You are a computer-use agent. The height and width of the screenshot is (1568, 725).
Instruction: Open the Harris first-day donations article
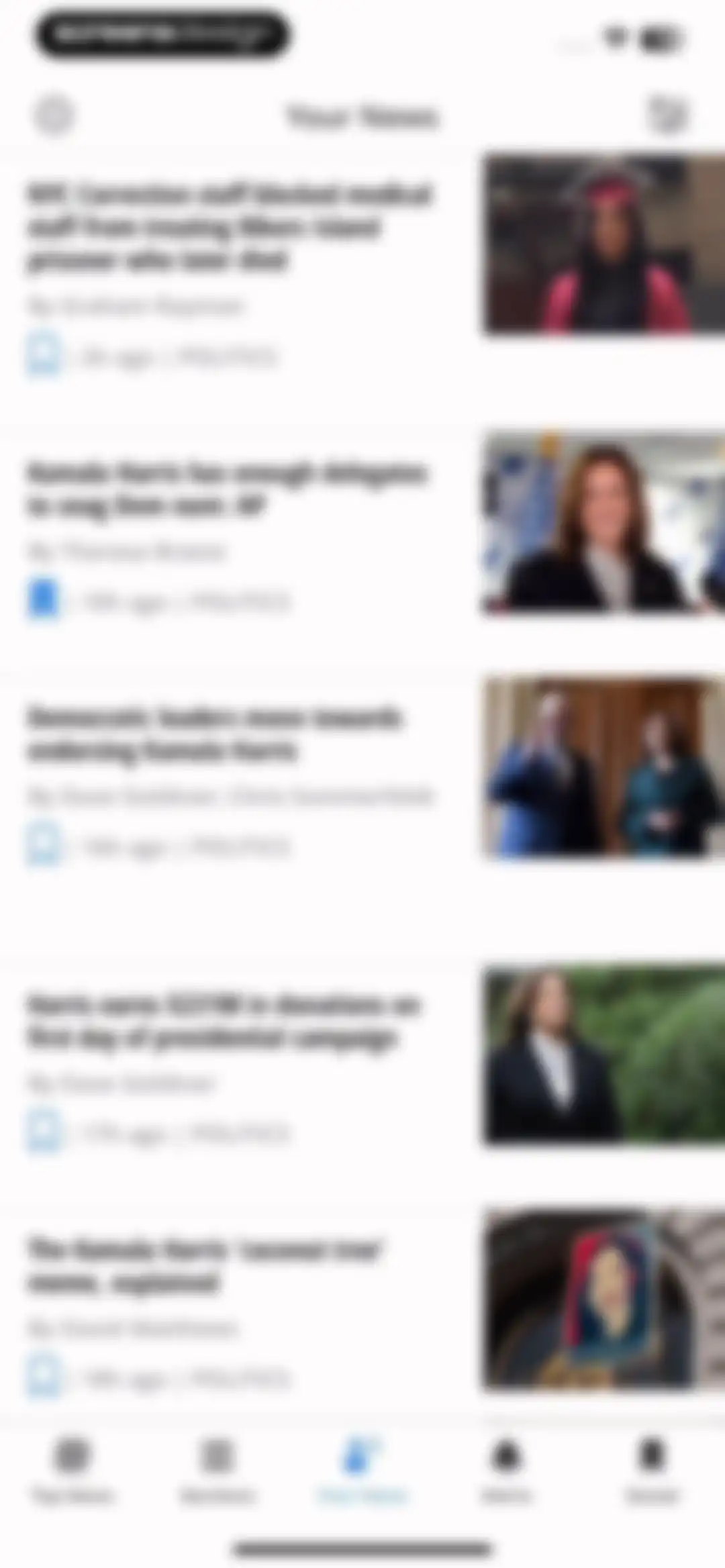coord(223,1021)
